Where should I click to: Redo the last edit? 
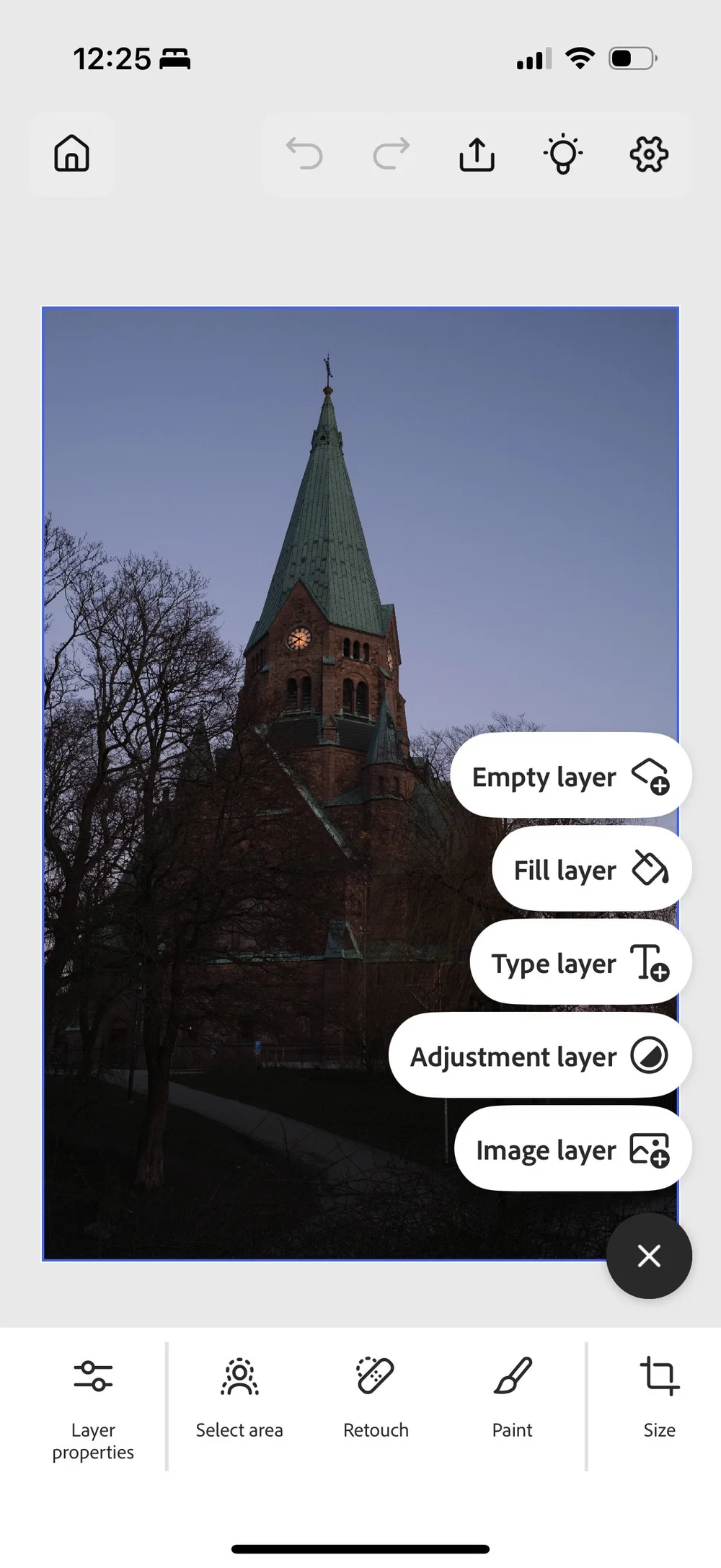point(391,154)
